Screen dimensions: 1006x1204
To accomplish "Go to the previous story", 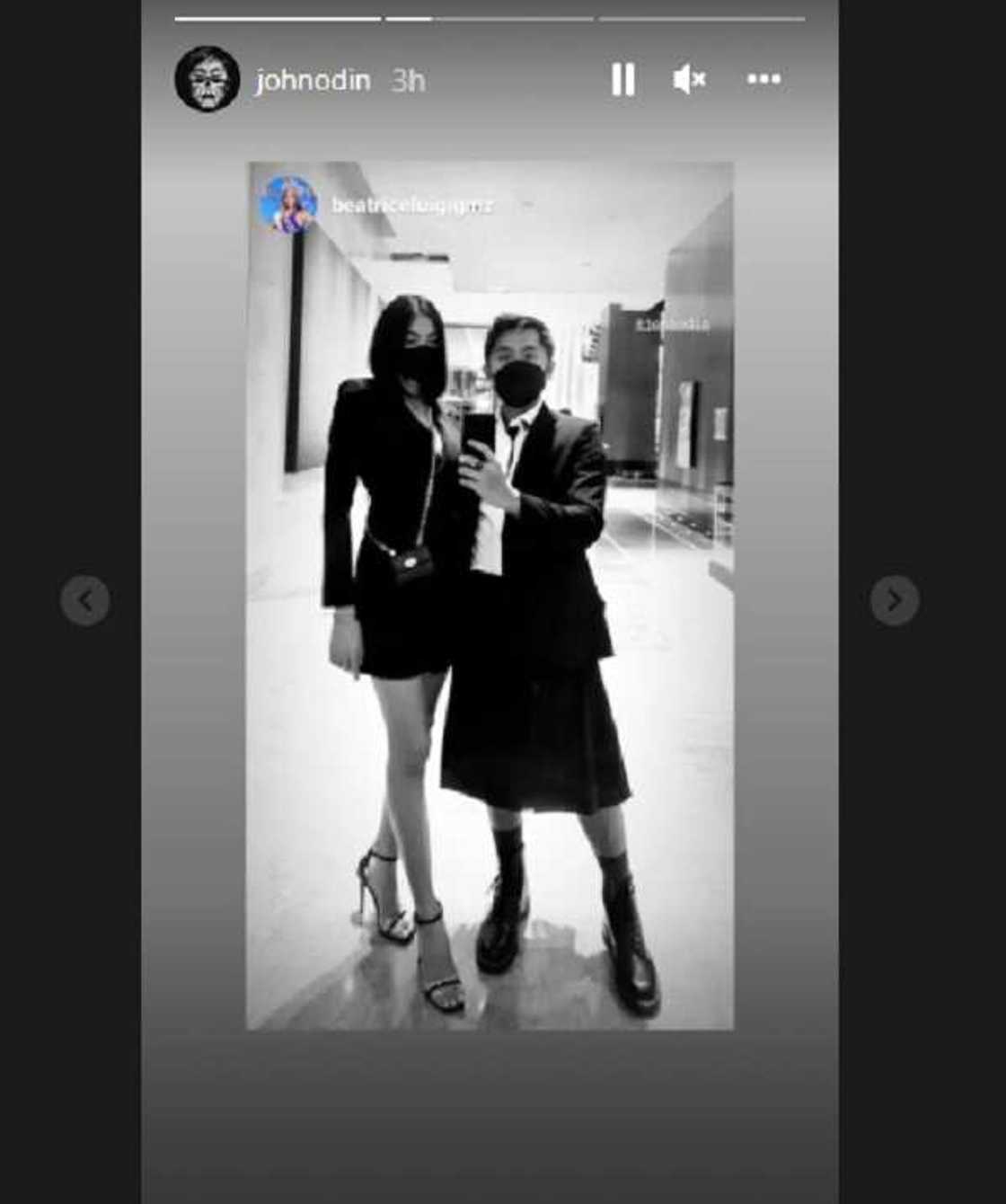I will click(x=85, y=600).
